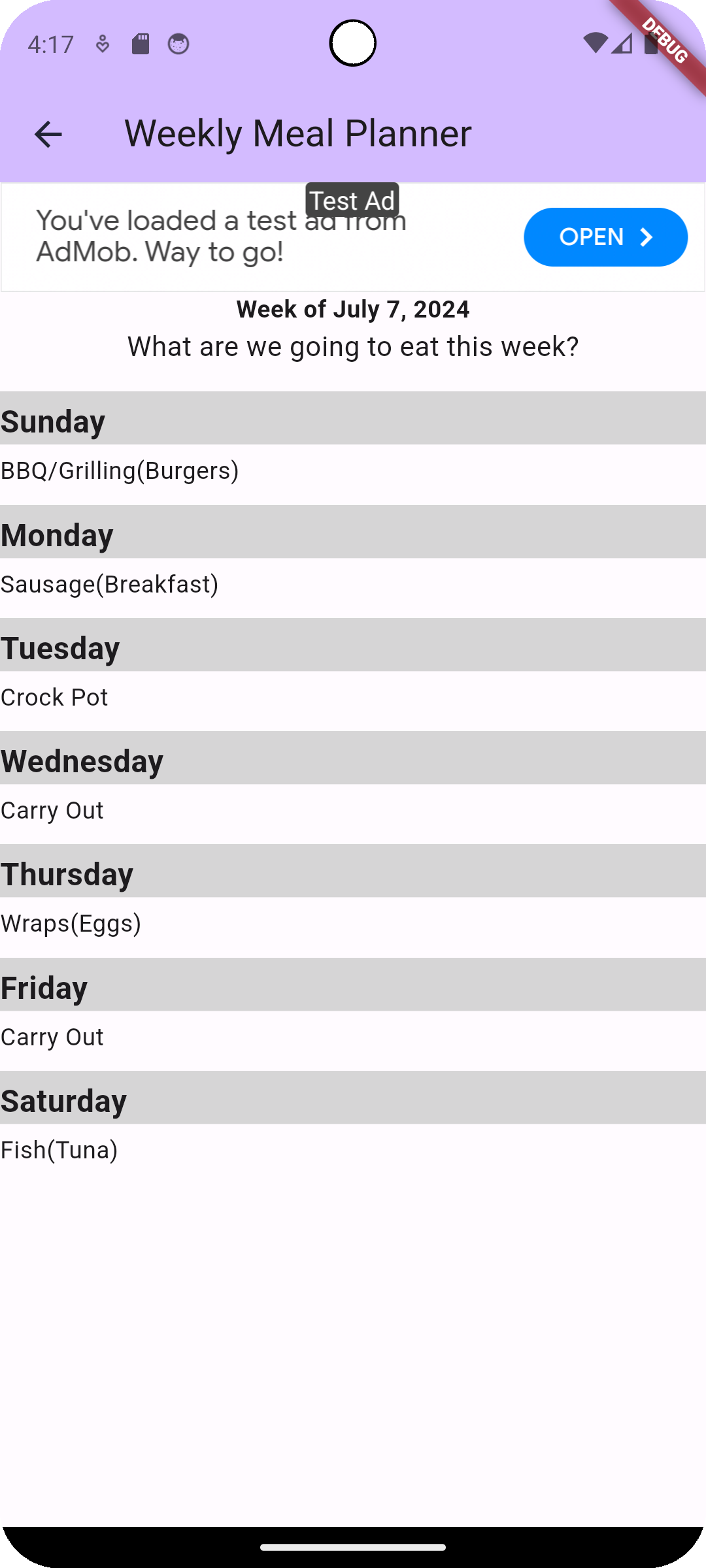Tap the OPEN button on the test ad
The width and height of the screenshot is (706, 1568).
pyautogui.click(x=605, y=237)
